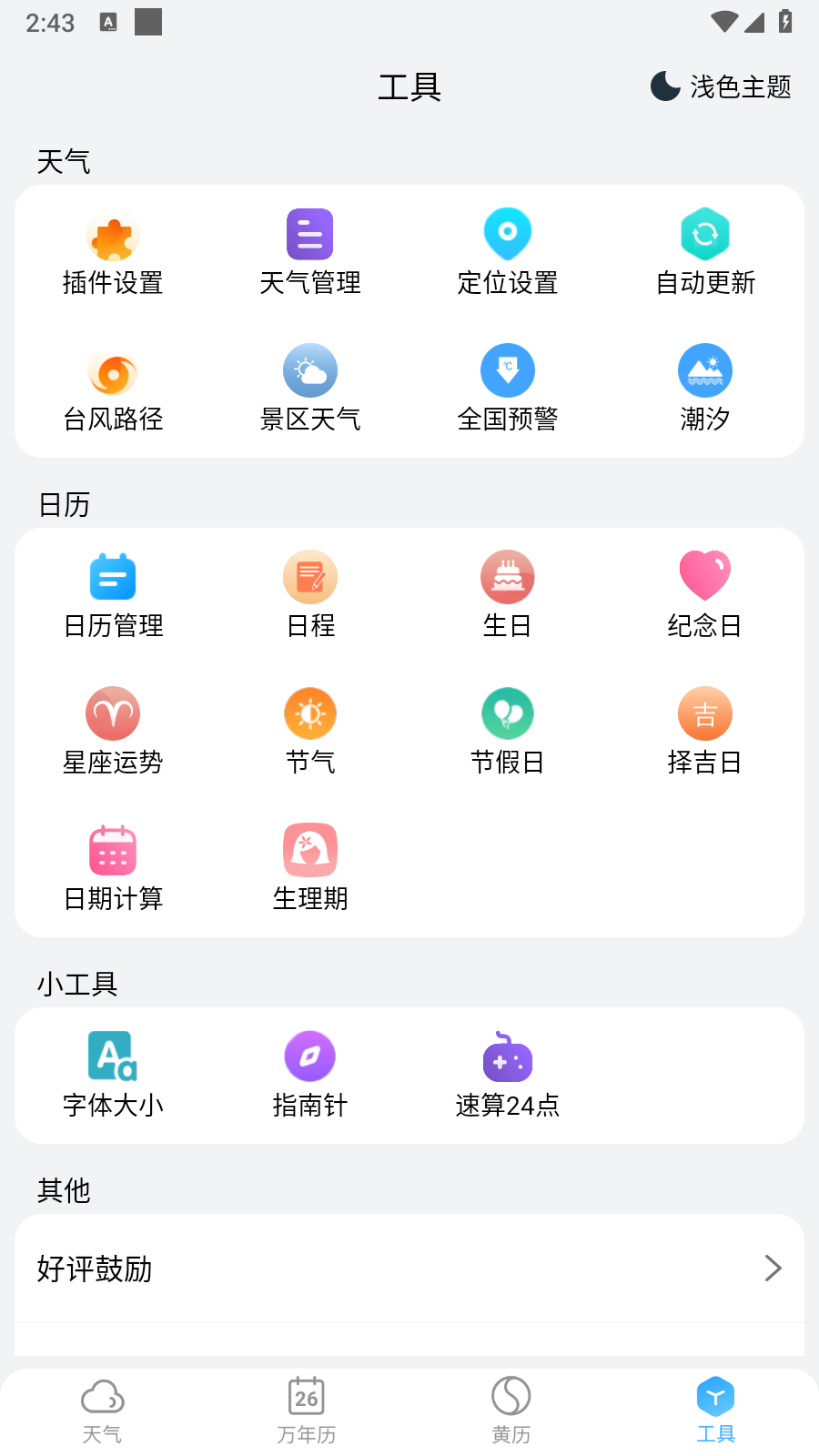Expand the 好评鼓励 rating row chevron
Image resolution: width=819 pixels, height=1456 pixels.
click(x=773, y=1269)
